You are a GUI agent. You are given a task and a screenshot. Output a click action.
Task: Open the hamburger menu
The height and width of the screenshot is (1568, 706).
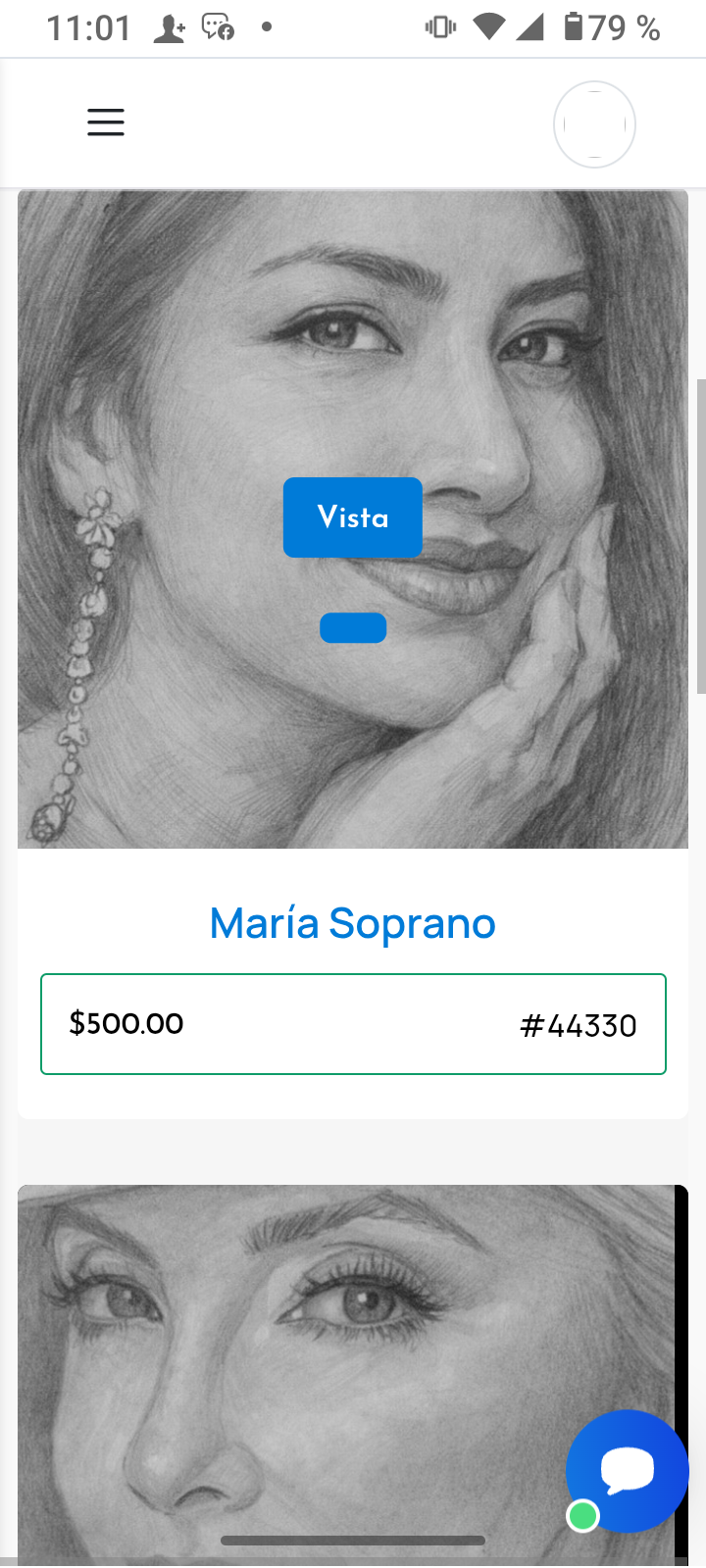click(x=106, y=122)
